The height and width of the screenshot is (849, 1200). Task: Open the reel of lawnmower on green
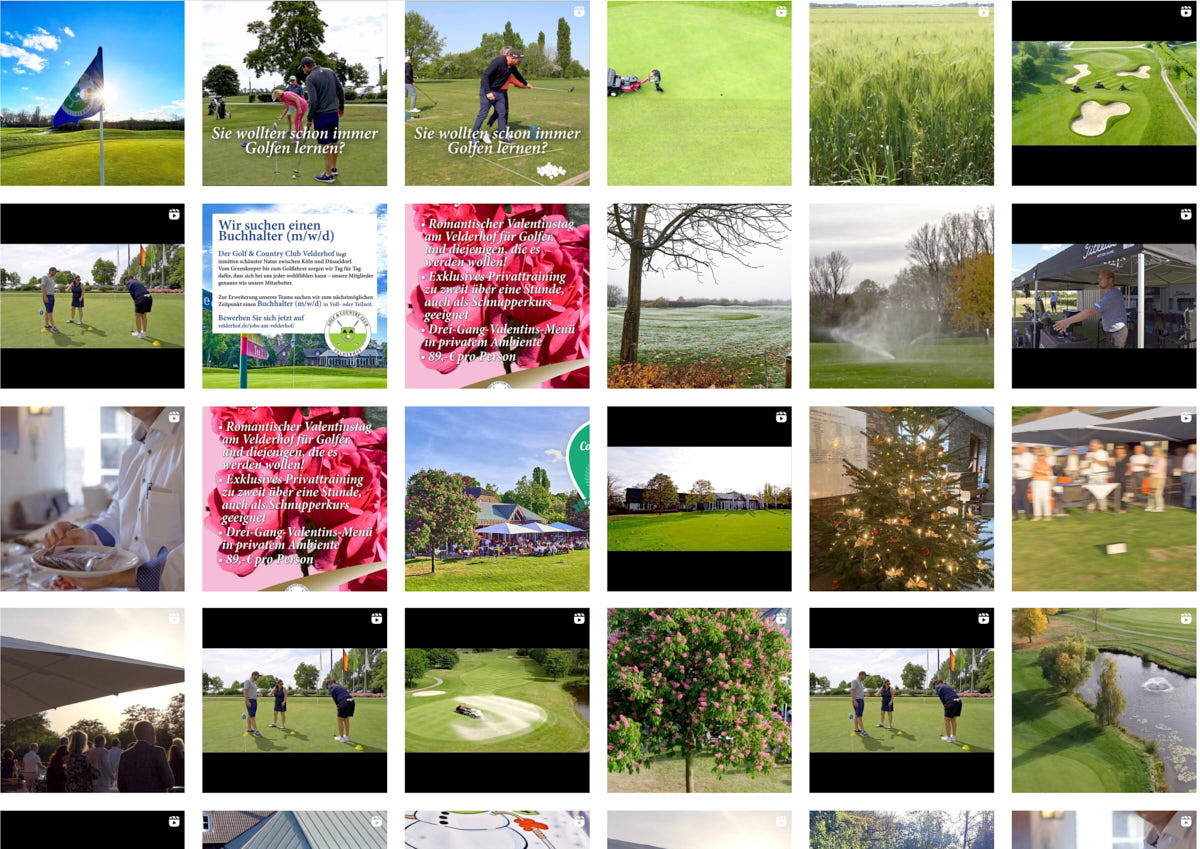coord(699,93)
